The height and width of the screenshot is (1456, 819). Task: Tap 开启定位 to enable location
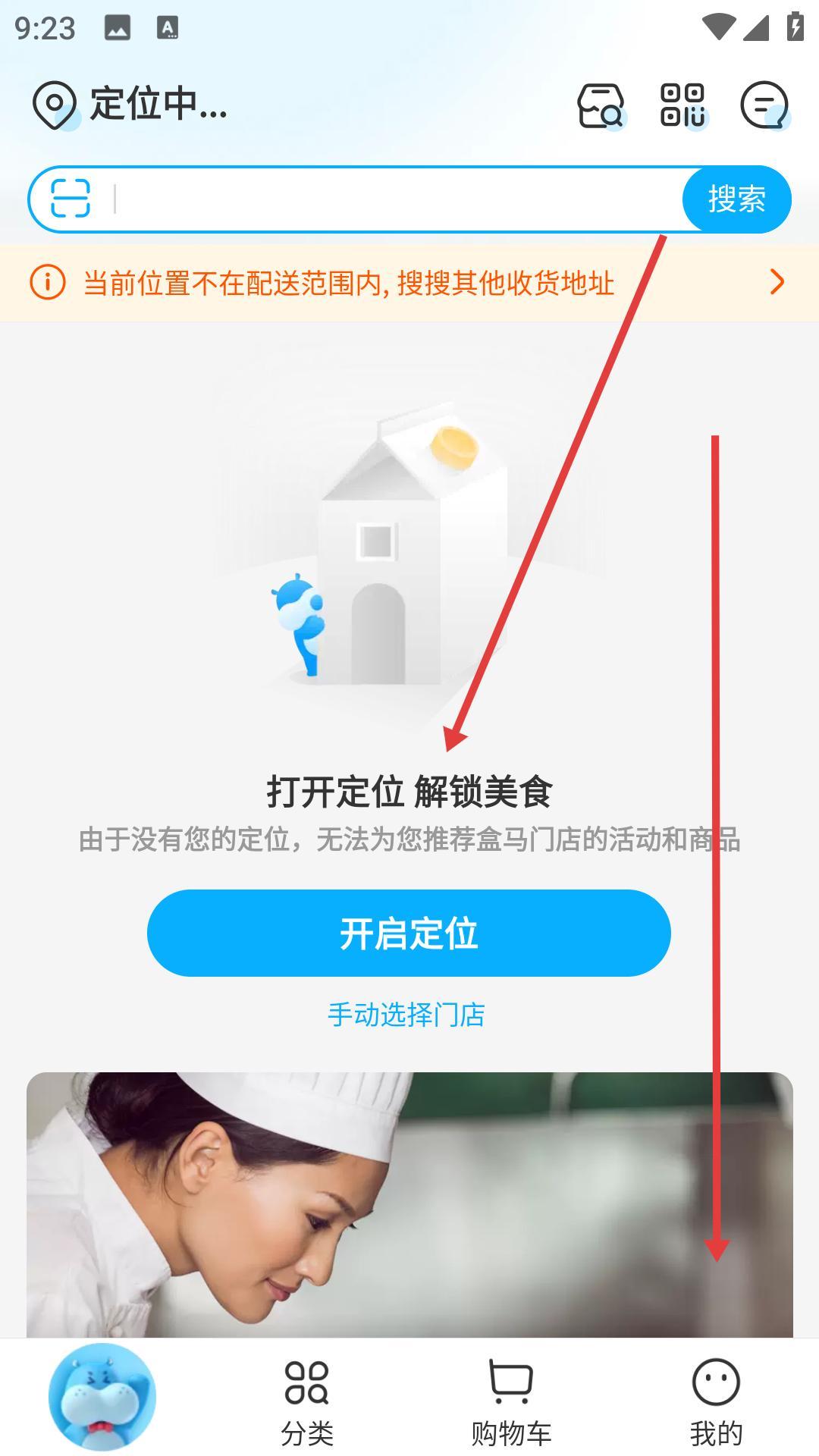coord(409,934)
